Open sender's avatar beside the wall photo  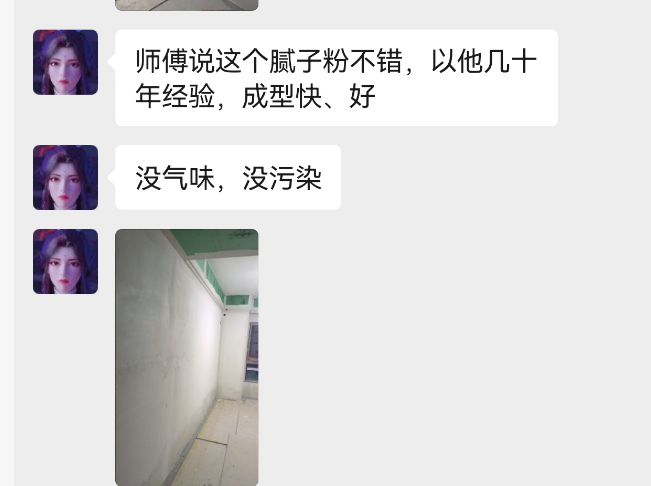[65, 261]
